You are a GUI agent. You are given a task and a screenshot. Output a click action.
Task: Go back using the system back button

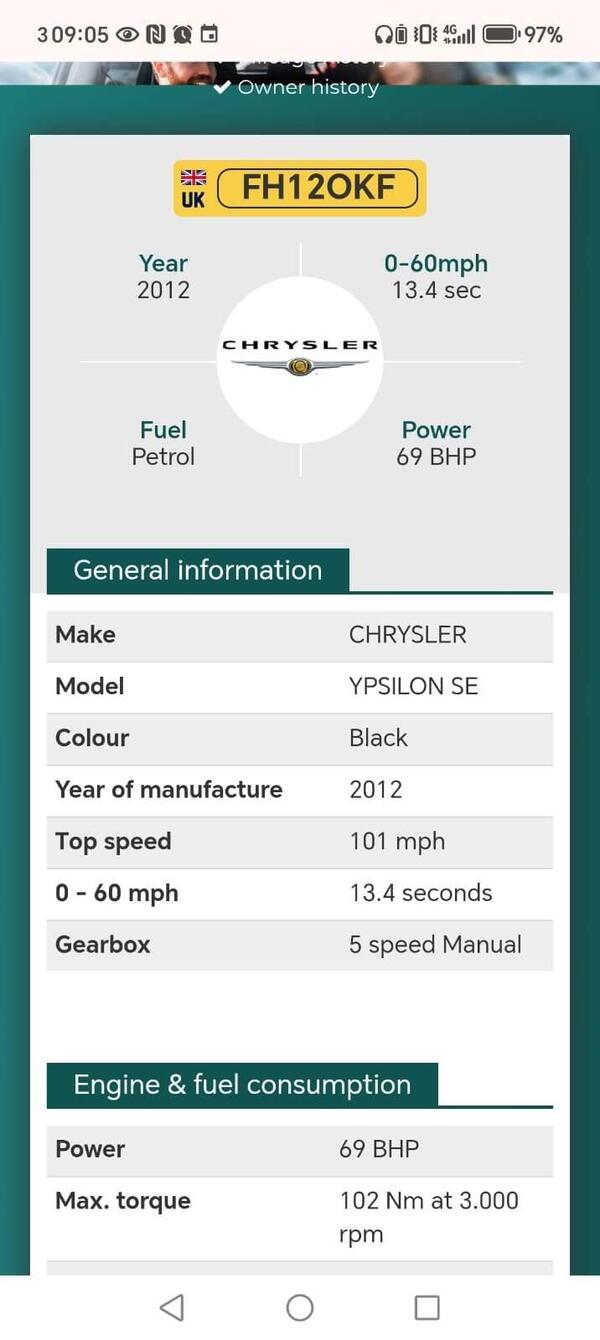[x=172, y=1307]
